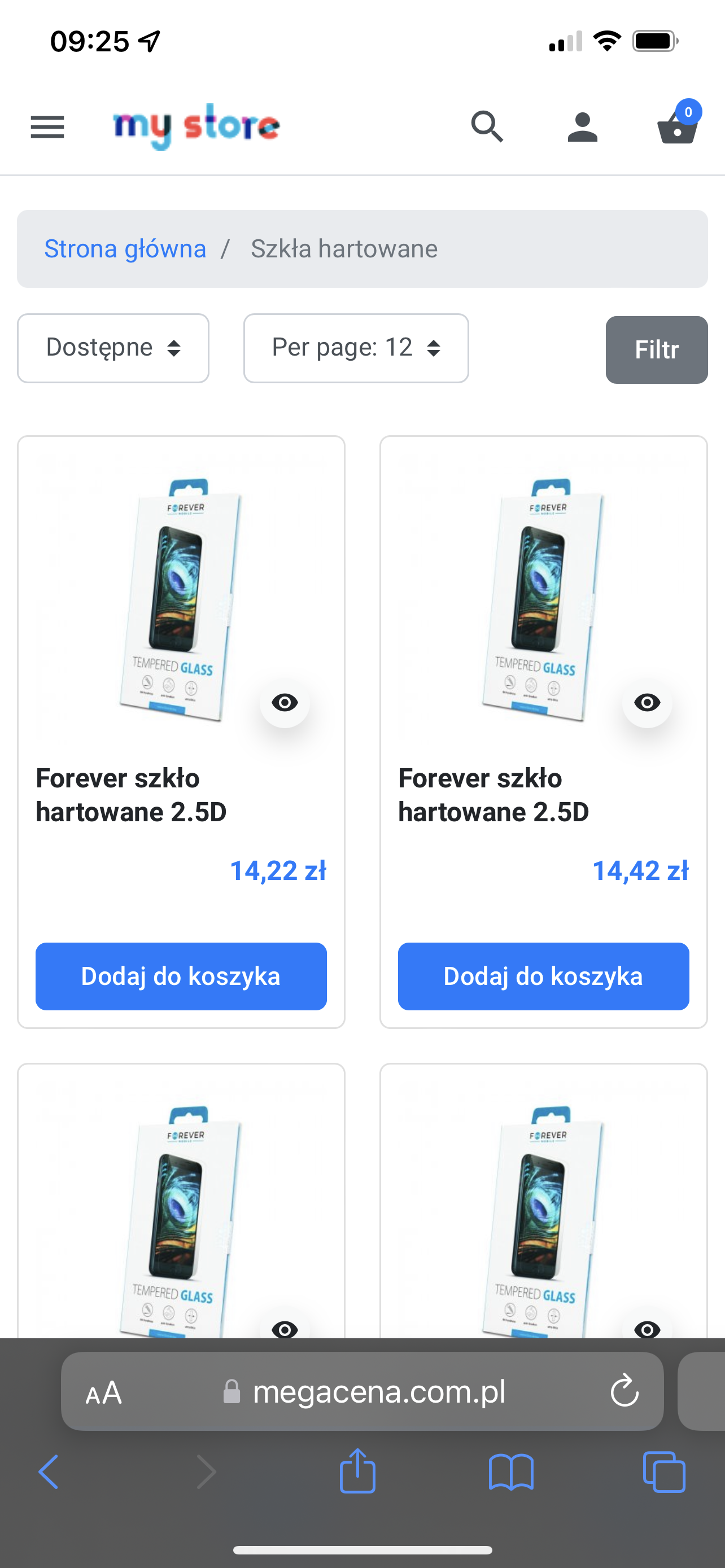Share this page via Safari
This screenshot has height=1568, width=725.
[357, 1472]
